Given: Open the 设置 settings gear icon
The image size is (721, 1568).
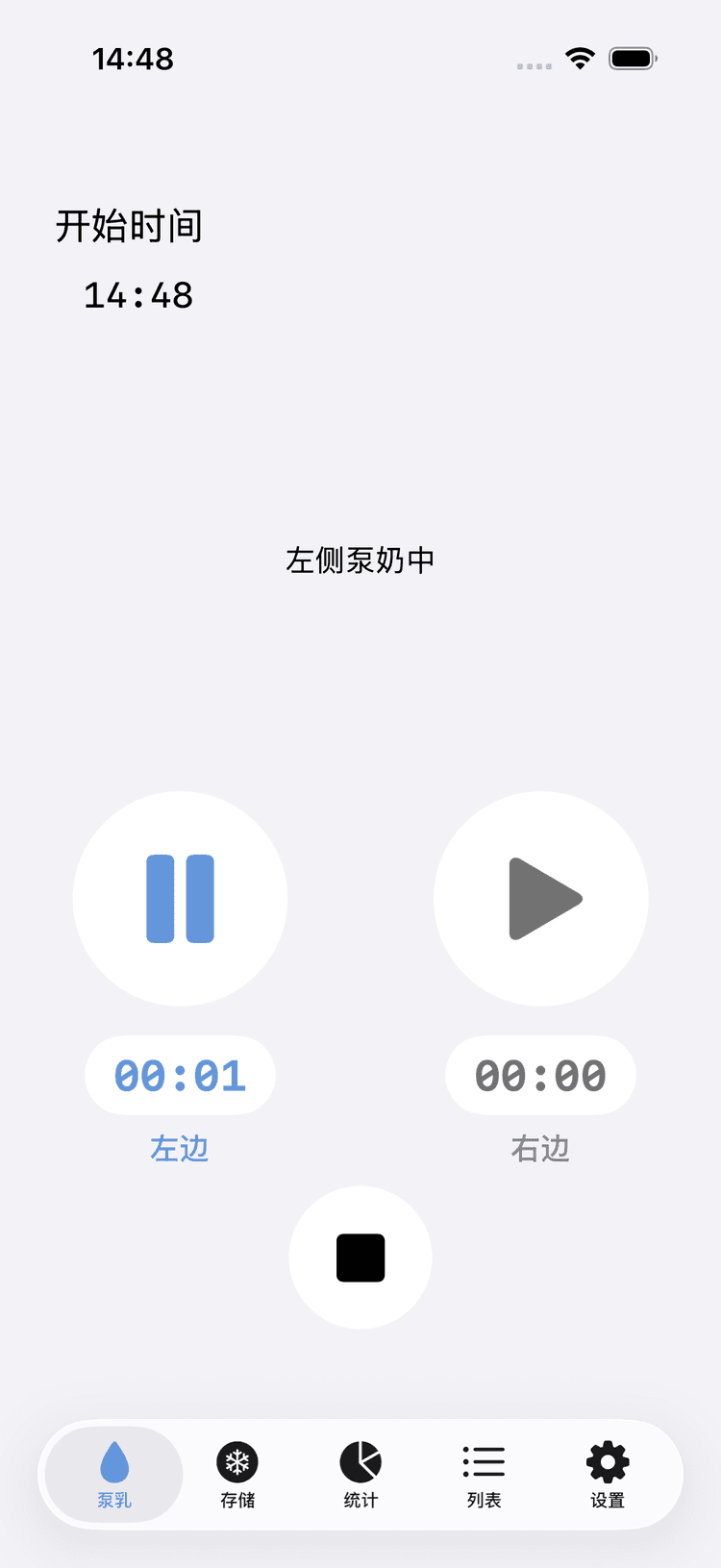Looking at the screenshot, I should pos(606,1474).
